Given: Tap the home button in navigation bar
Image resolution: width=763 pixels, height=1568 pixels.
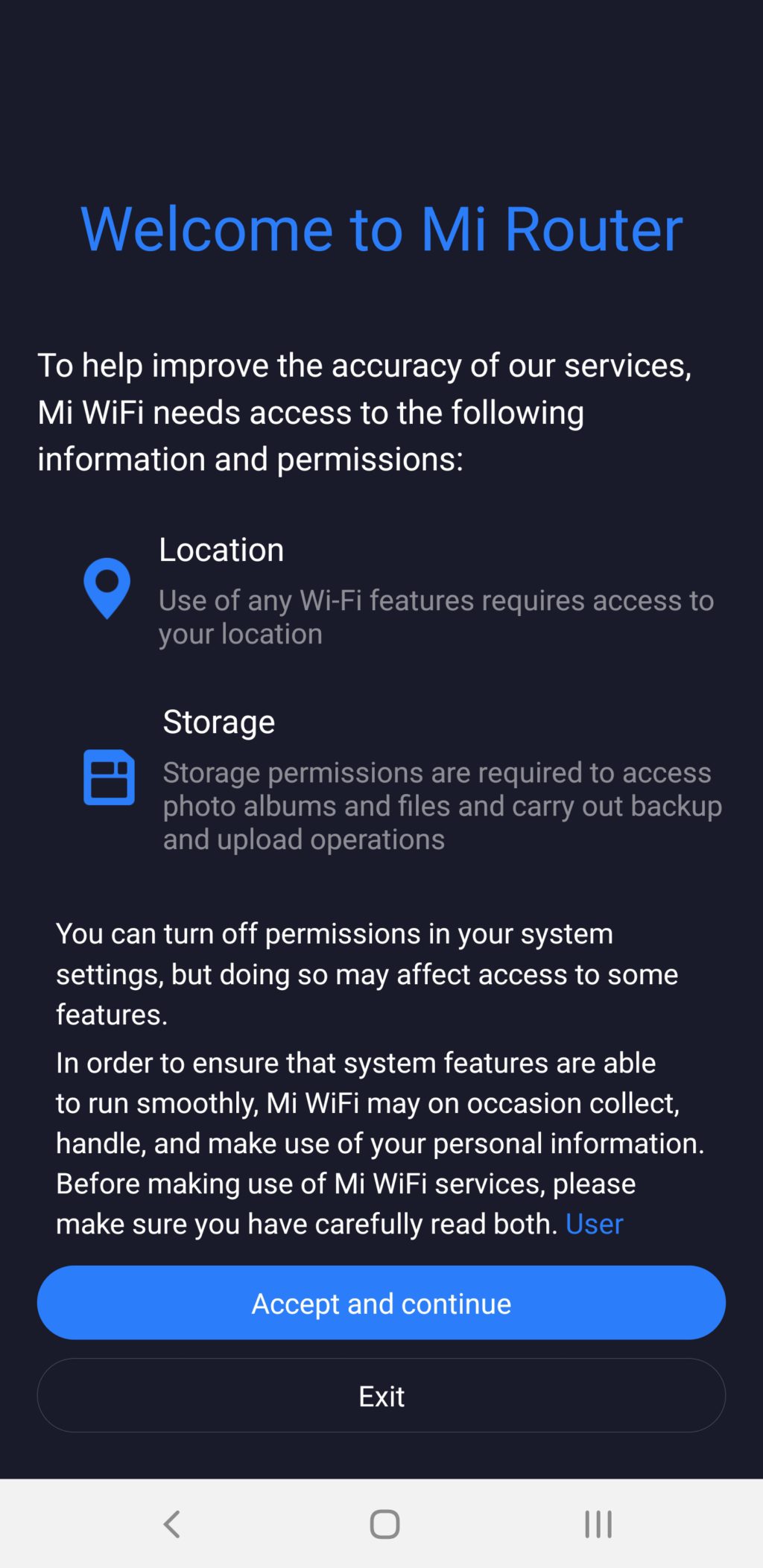Looking at the screenshot, I should tap(381, 1524).
